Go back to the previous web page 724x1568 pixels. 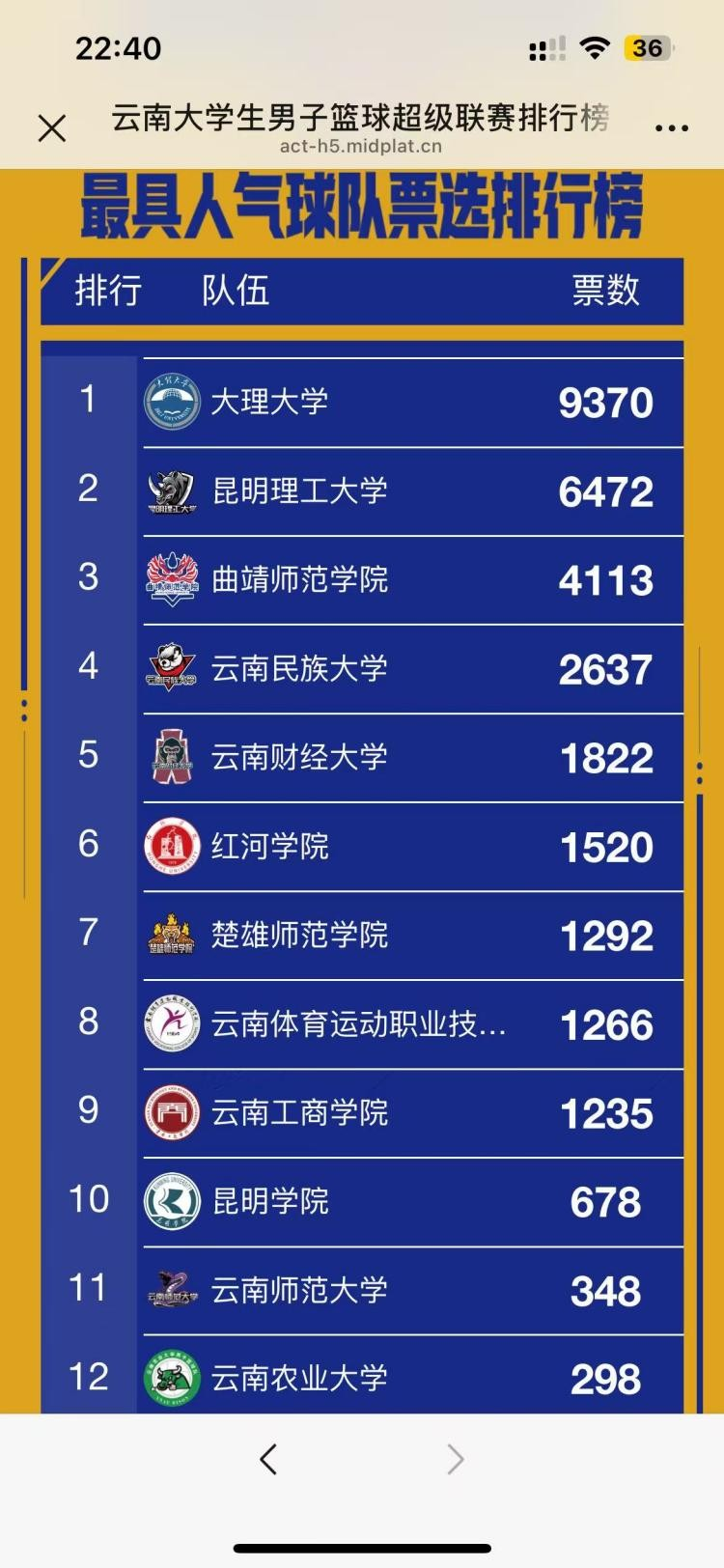point(268,1459)
